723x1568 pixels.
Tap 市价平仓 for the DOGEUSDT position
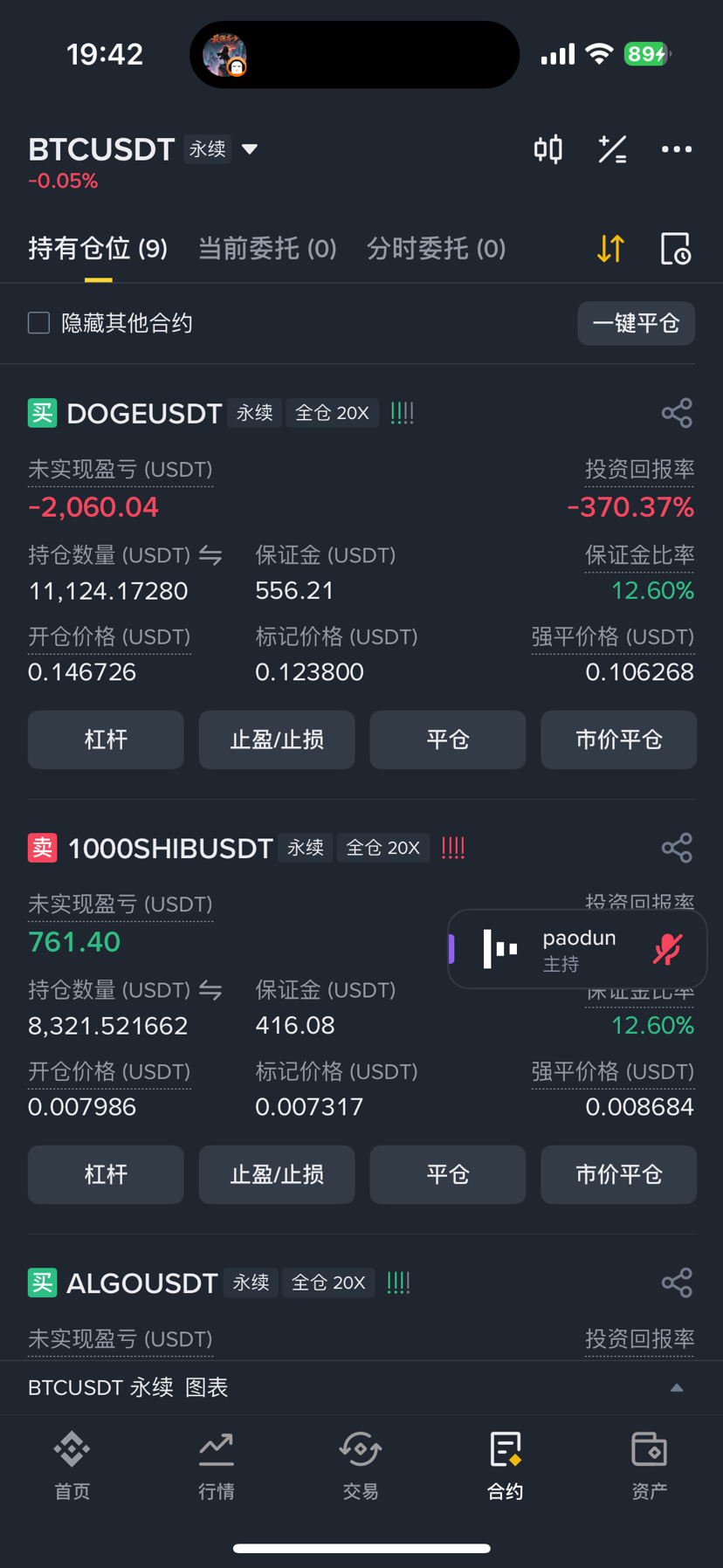tap(618, 739)
